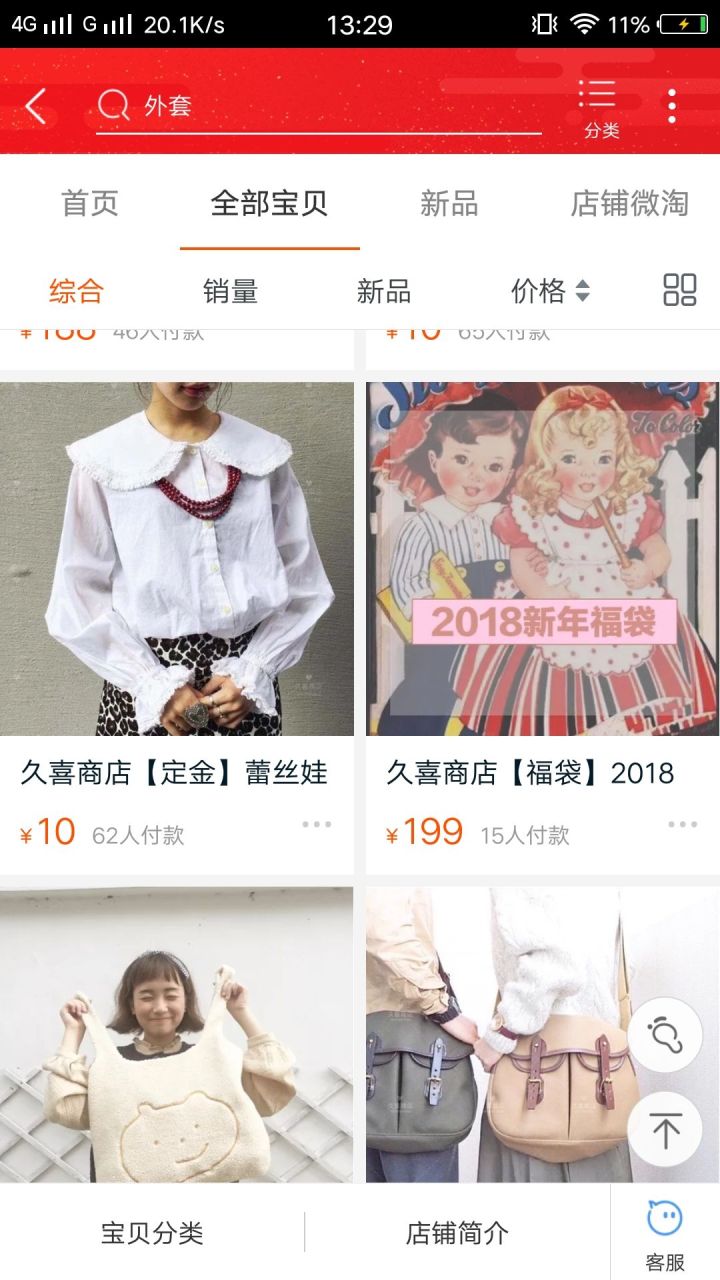Switch to the 首页 tab
The image size is (720, 1280).
(x=90, y=204)
